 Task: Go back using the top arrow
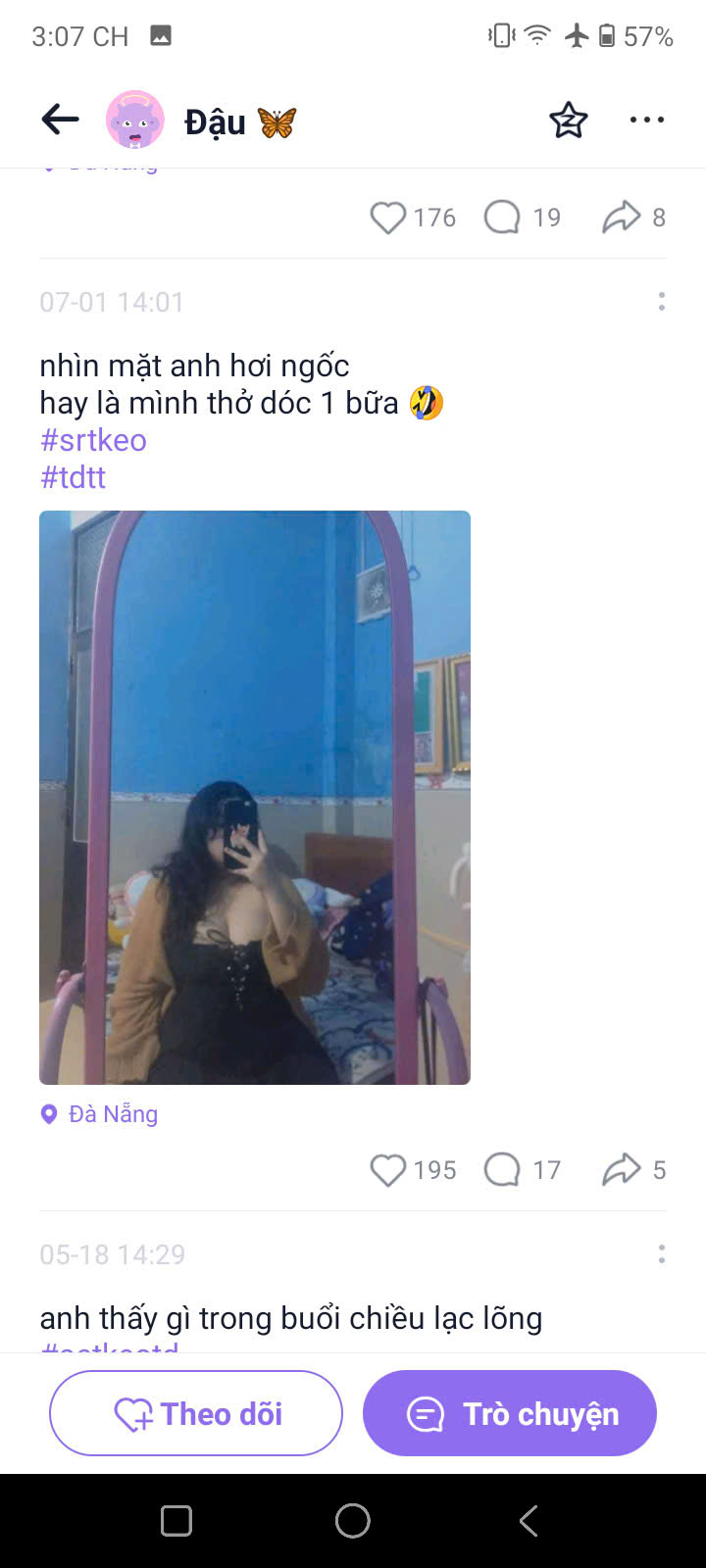pyautogui.click(x=61, y=120)
